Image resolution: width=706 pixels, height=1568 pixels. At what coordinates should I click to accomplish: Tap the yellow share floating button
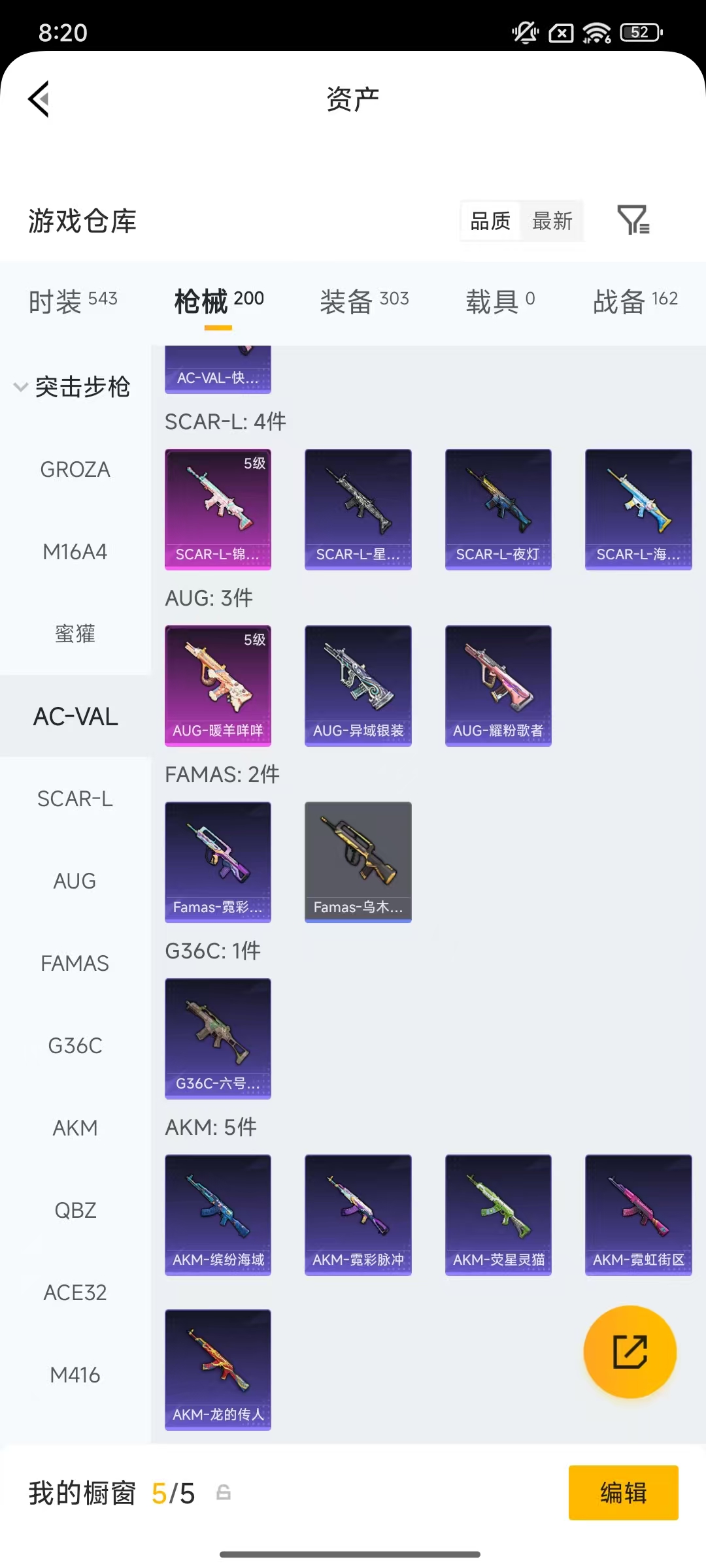coord(630,1351)
